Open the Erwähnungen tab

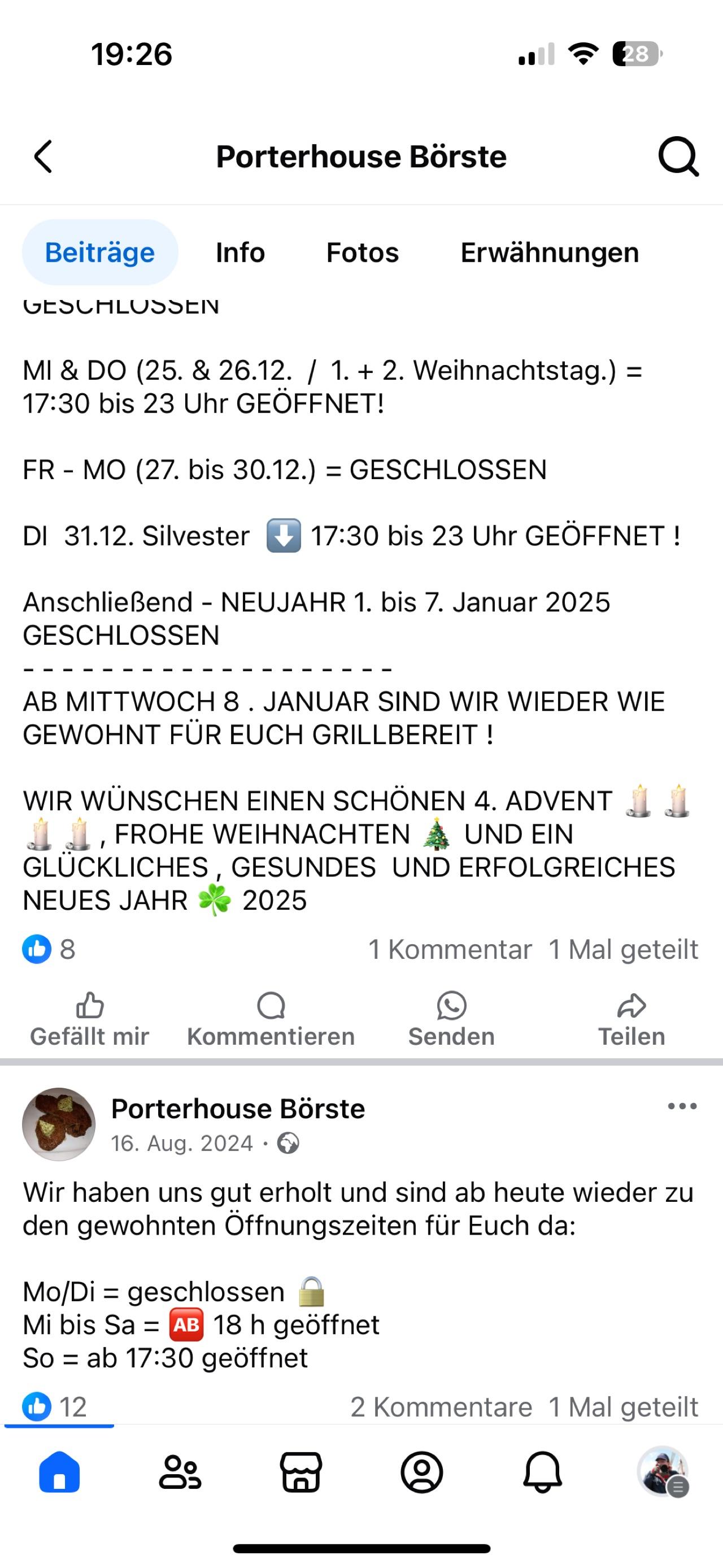(549, 252)
